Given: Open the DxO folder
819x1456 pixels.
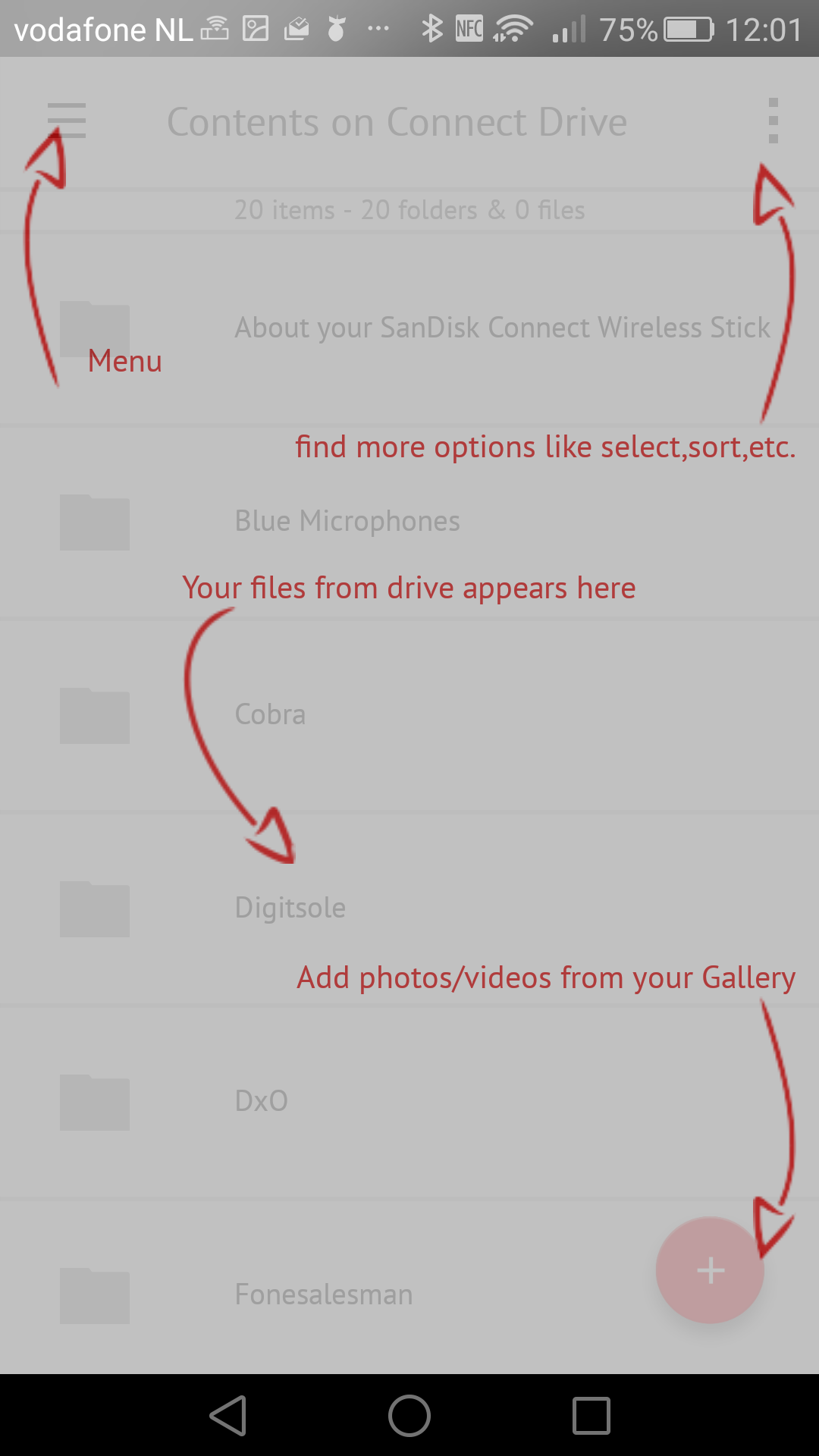Looking at the screenshot, I should pyautogui.click(x=409, y=1102).
